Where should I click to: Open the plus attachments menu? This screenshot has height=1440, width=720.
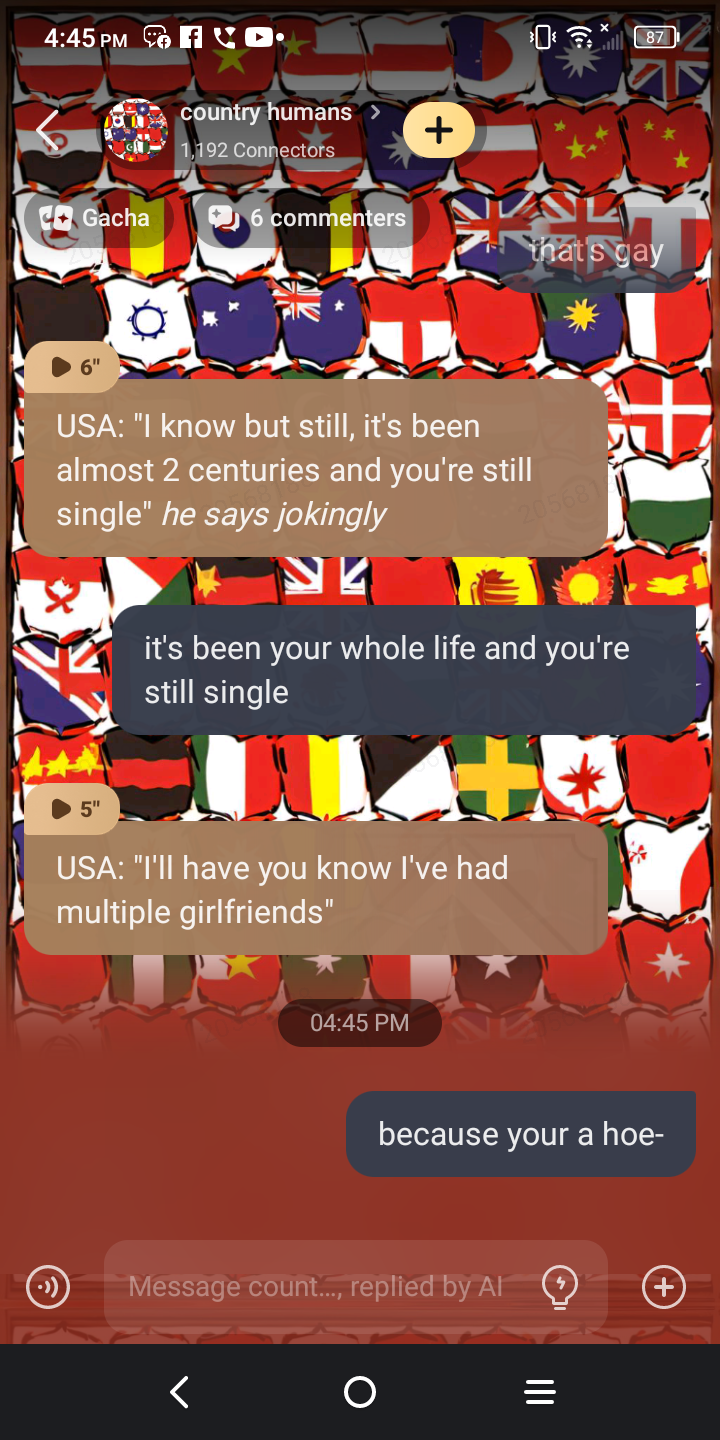click(x=664, y=1287)
